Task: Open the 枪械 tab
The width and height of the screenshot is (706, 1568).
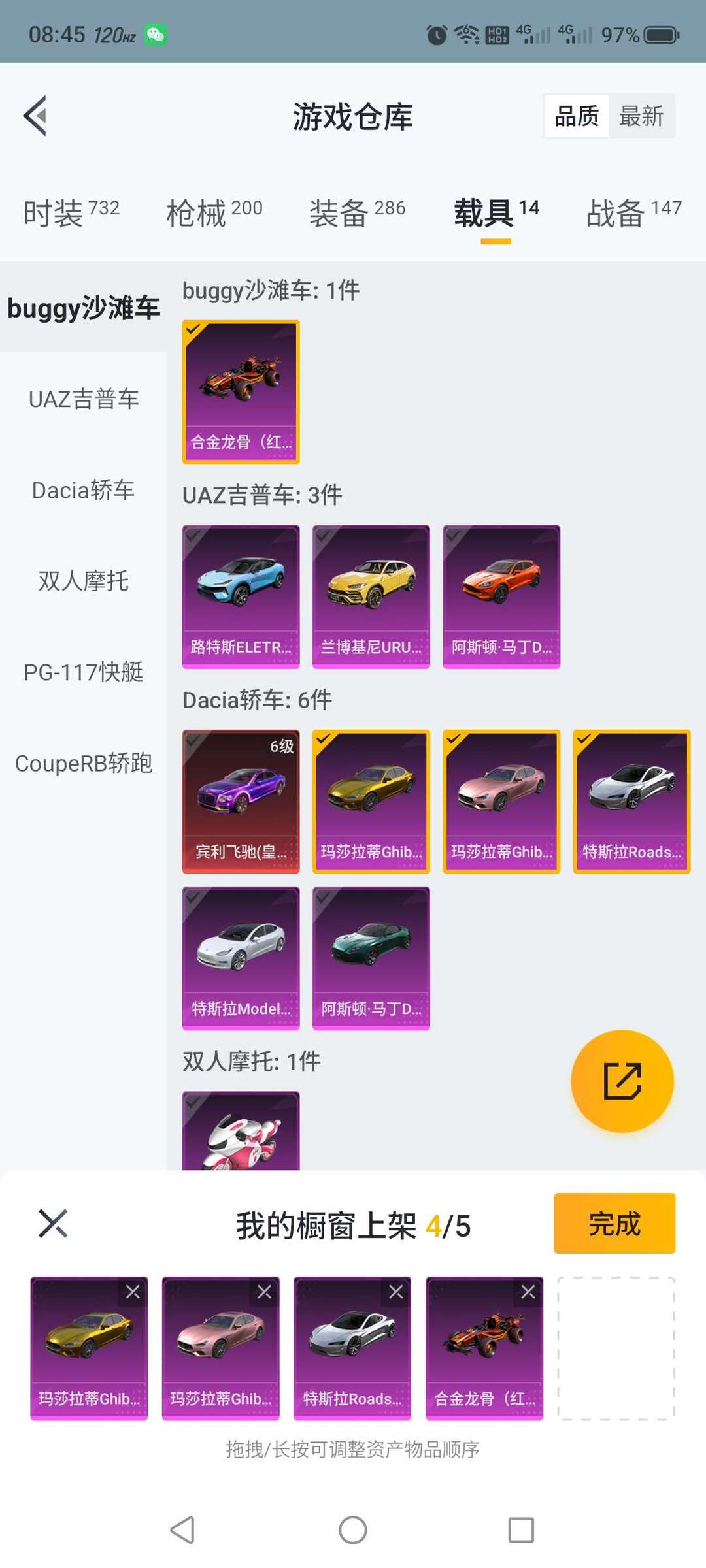Action: tap(214, 212)
